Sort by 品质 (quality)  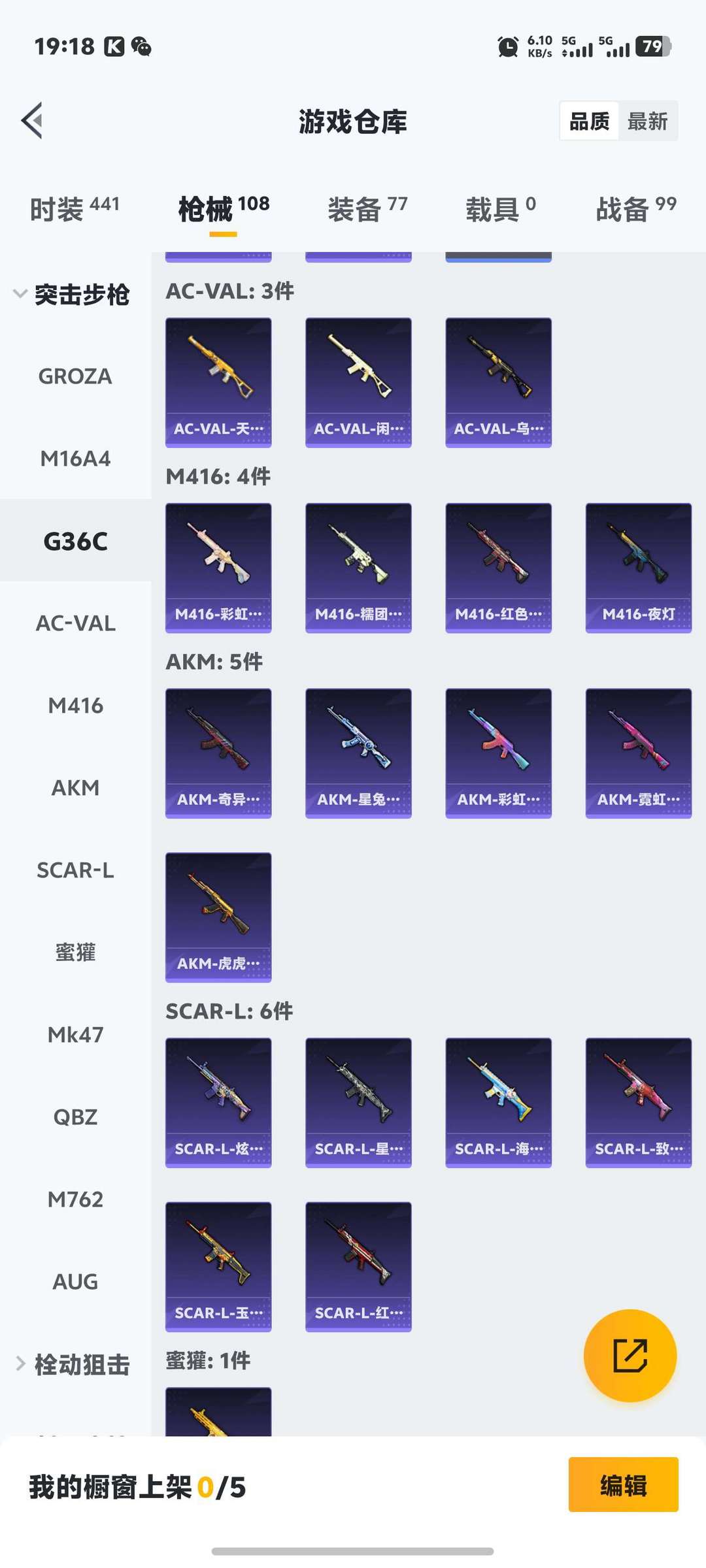pyautogui.click(x=589, y=121)
